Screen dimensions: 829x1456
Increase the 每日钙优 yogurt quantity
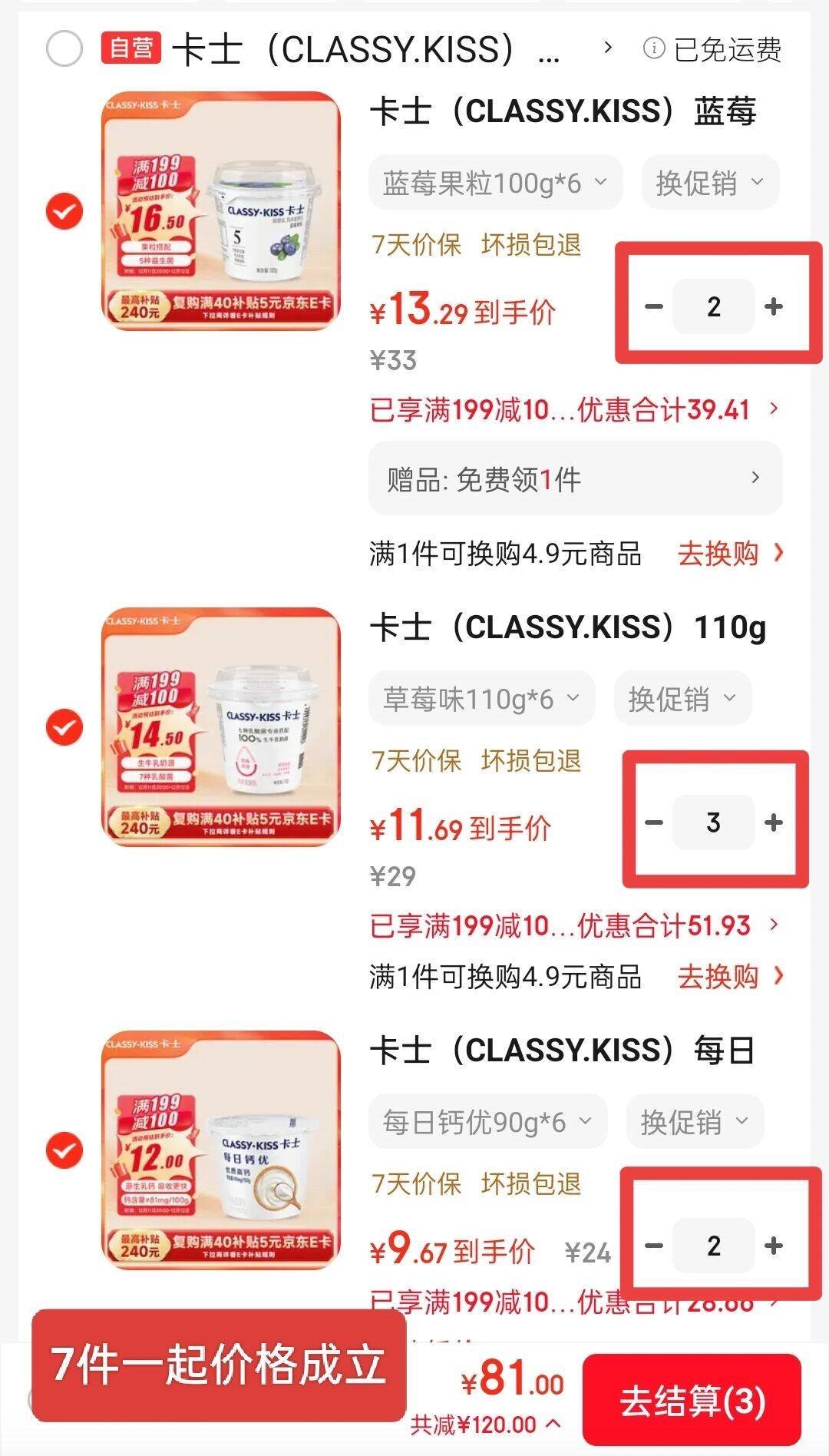pos(774,1246)
